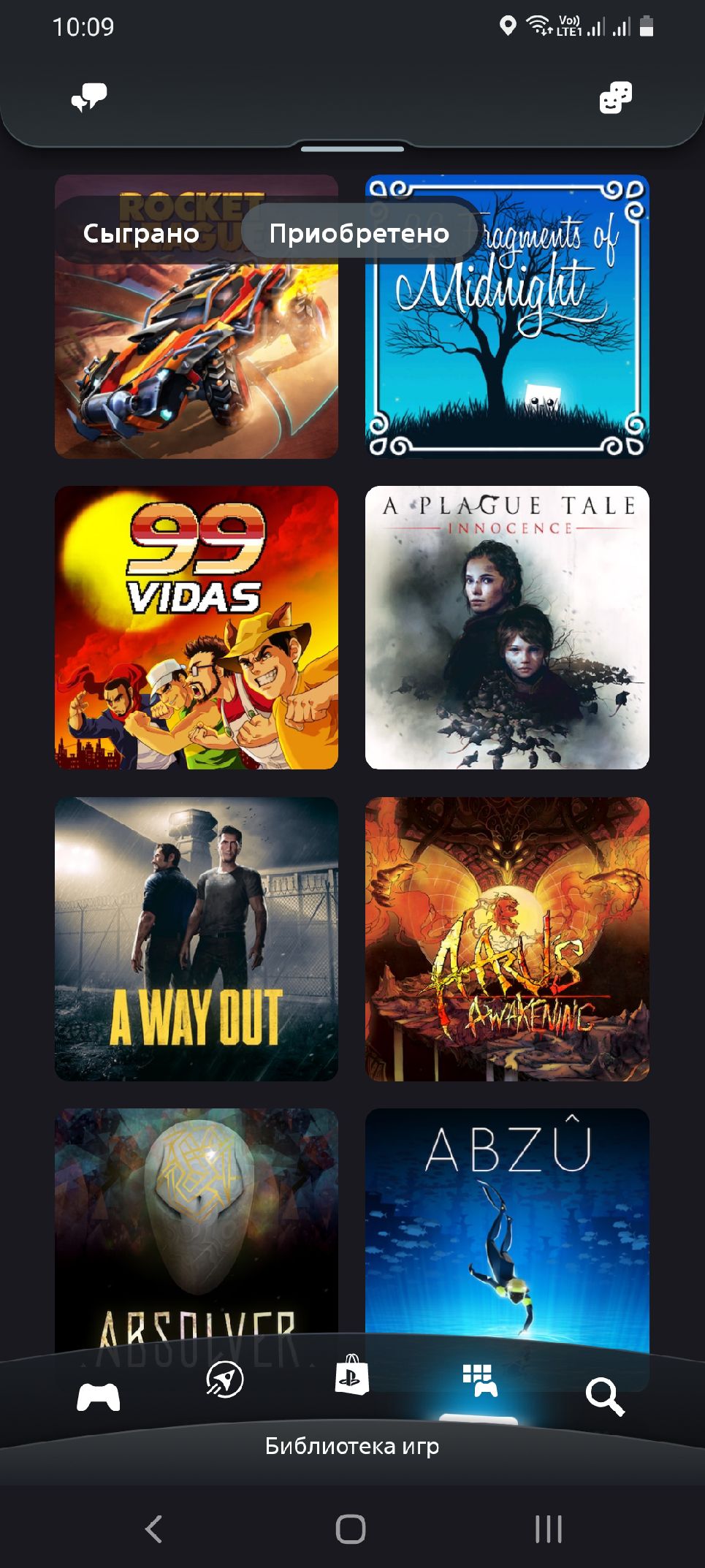Tap the system back button

click(x=153, y=1529)
